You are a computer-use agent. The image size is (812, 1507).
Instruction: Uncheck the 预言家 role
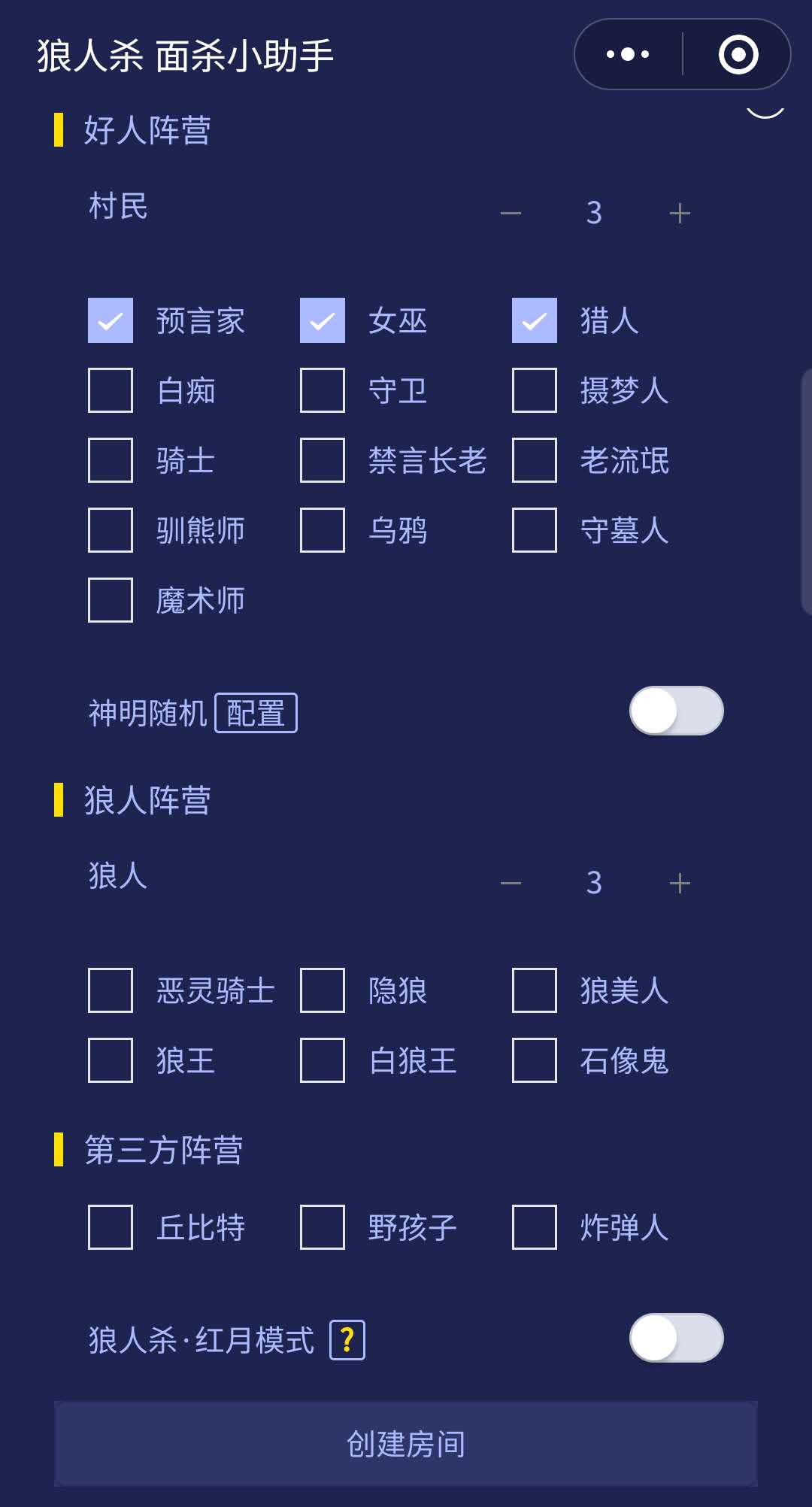111,320
